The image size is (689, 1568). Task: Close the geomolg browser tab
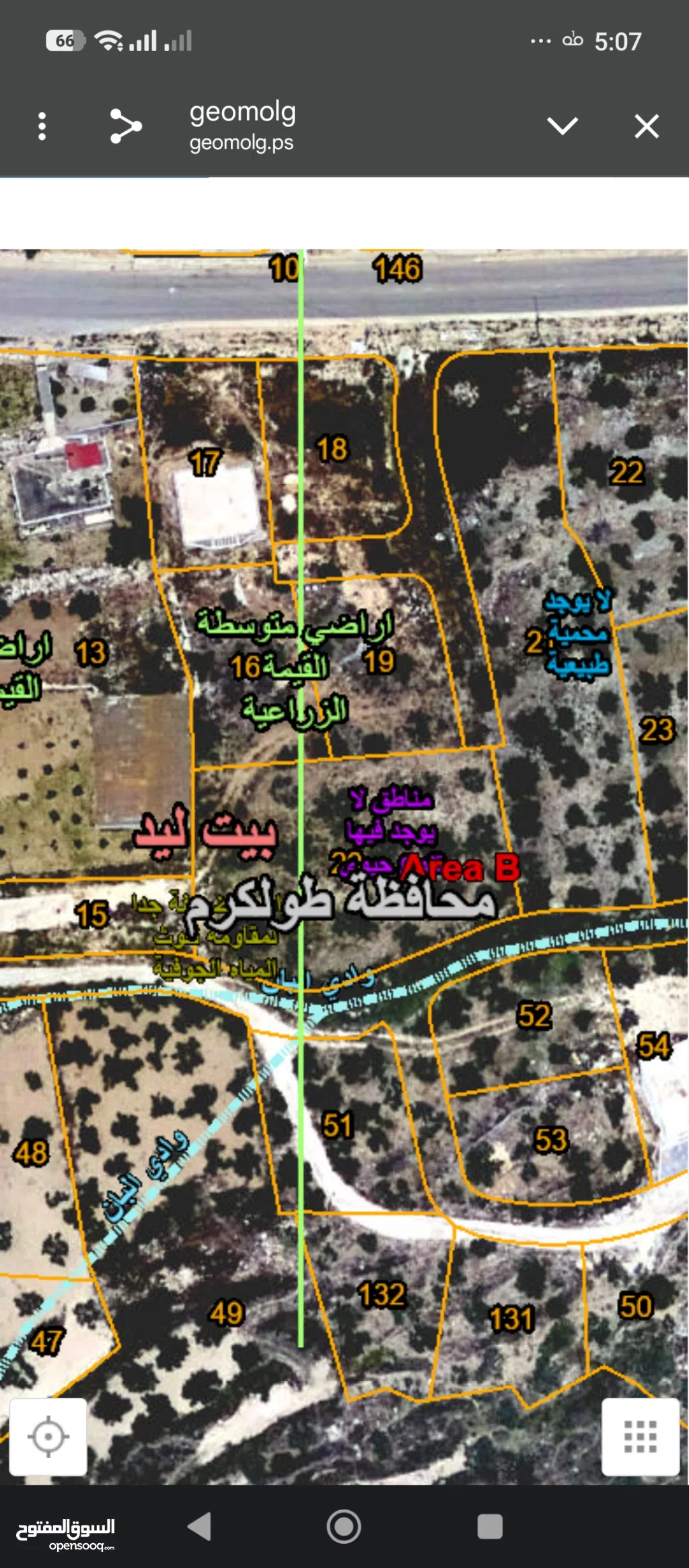(647, 126)
